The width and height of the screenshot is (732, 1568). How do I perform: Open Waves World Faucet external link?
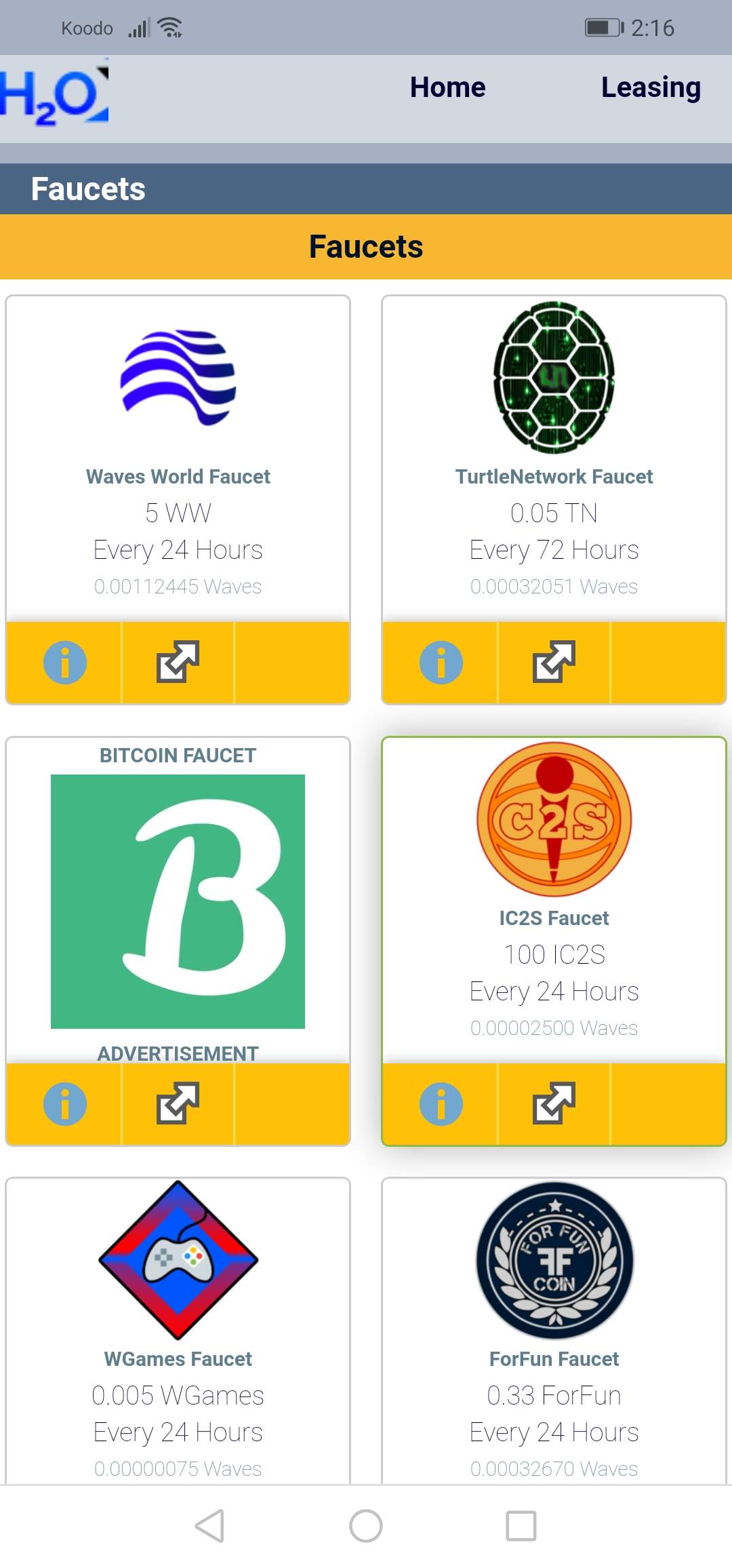[x=178, y=663]
